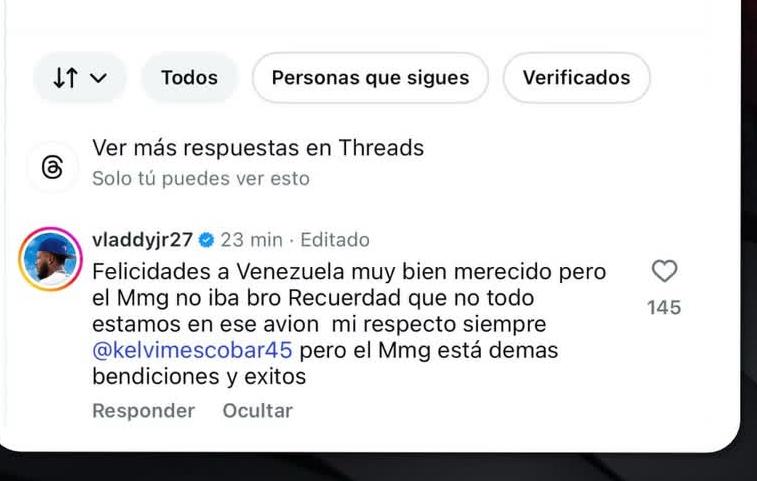Show only Verificados comments
The height and width of the screenshot is (481, 757).
[576, 77]
